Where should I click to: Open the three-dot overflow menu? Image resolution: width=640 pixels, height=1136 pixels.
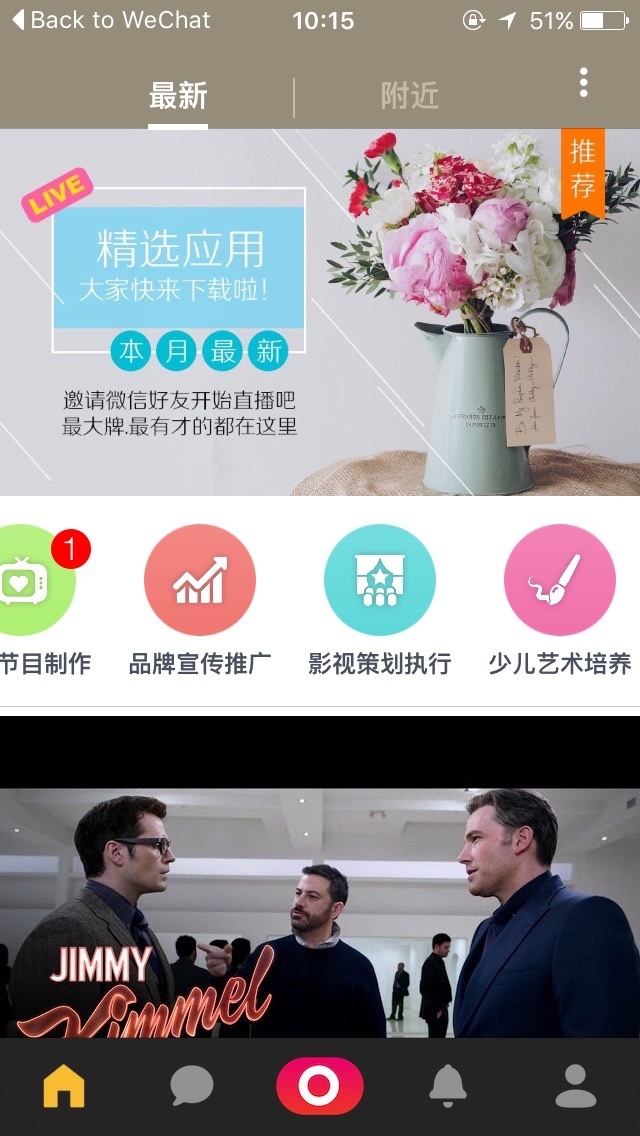pyautogui.click(x=583, y=82)
